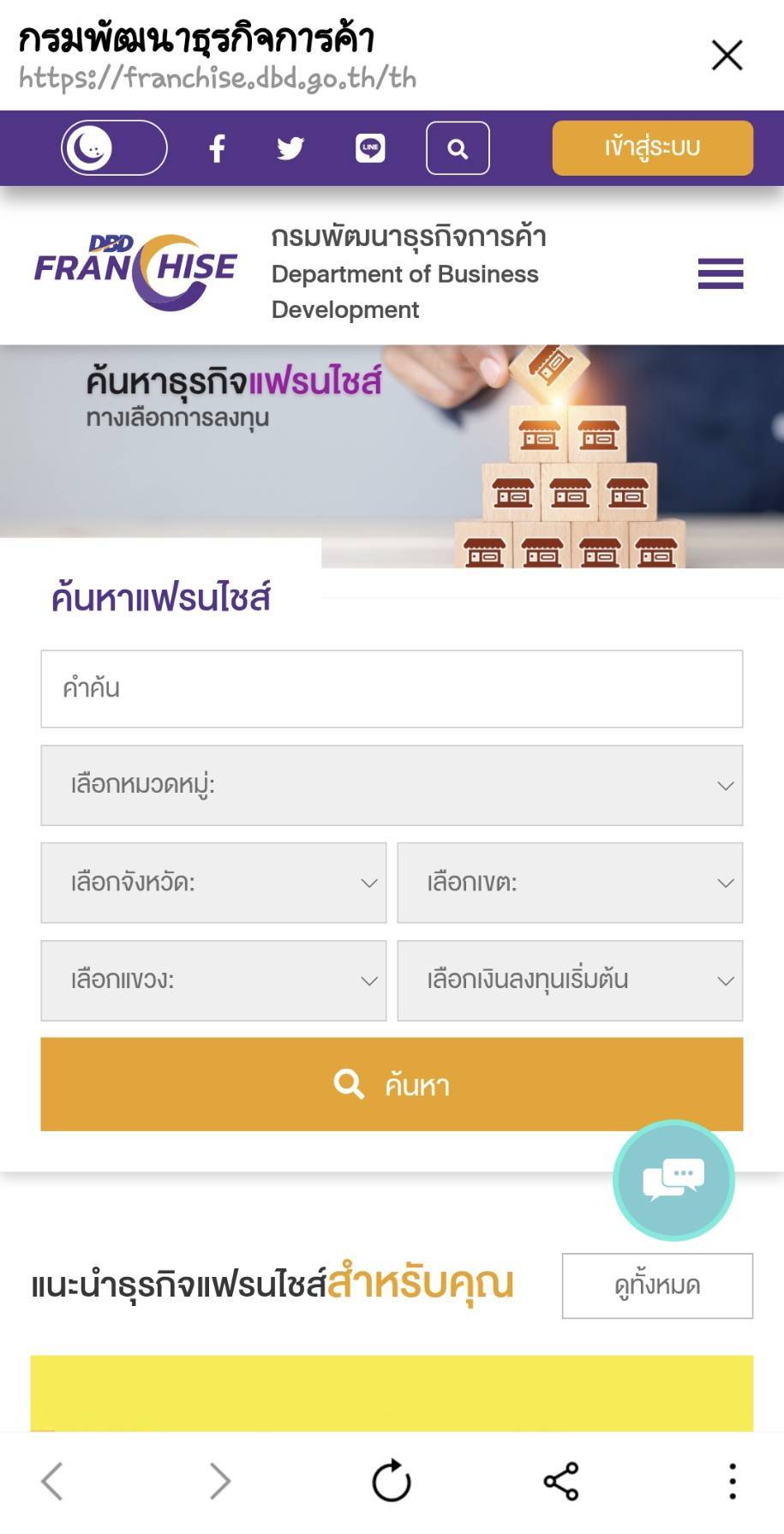Reload the page with refresh icon
The image size is (784, 1534).
[x=392, y=1481]
